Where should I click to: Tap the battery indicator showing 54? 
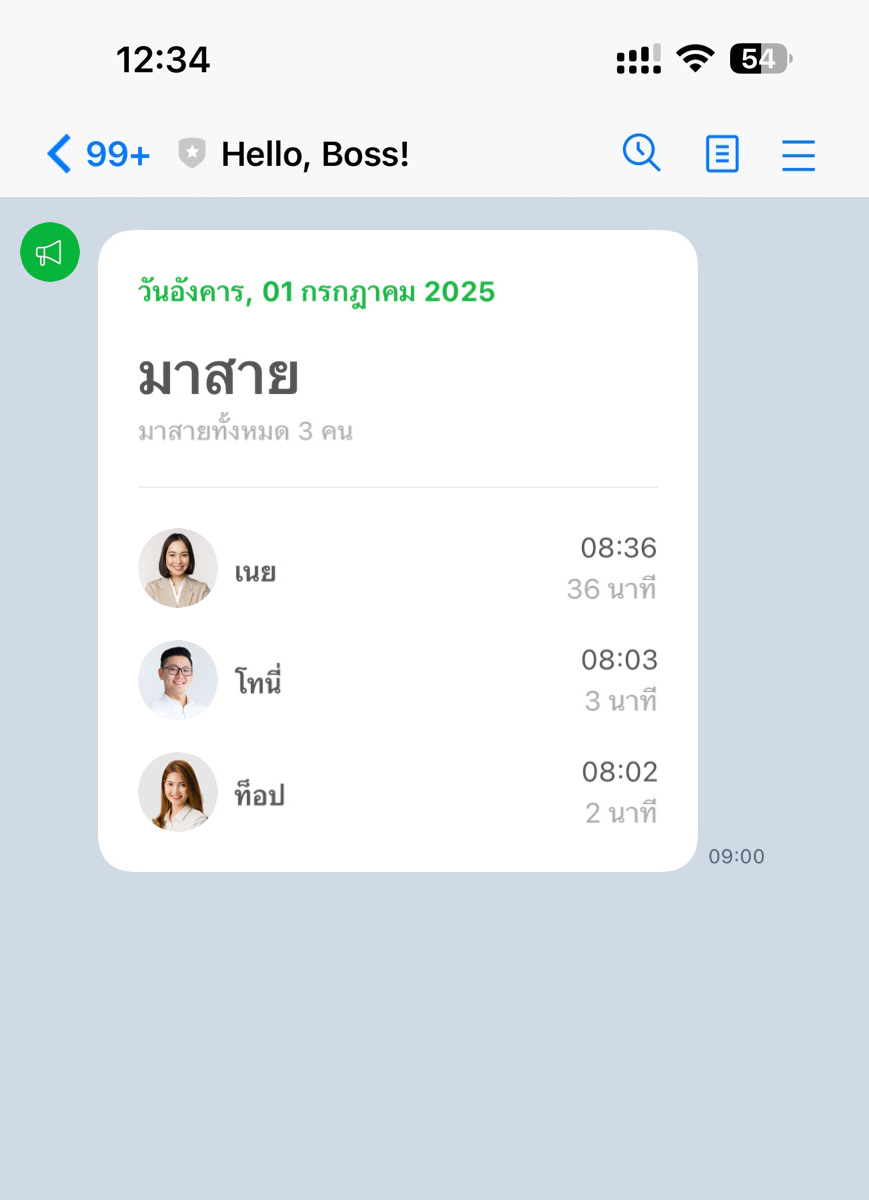[x=759, y=58]
